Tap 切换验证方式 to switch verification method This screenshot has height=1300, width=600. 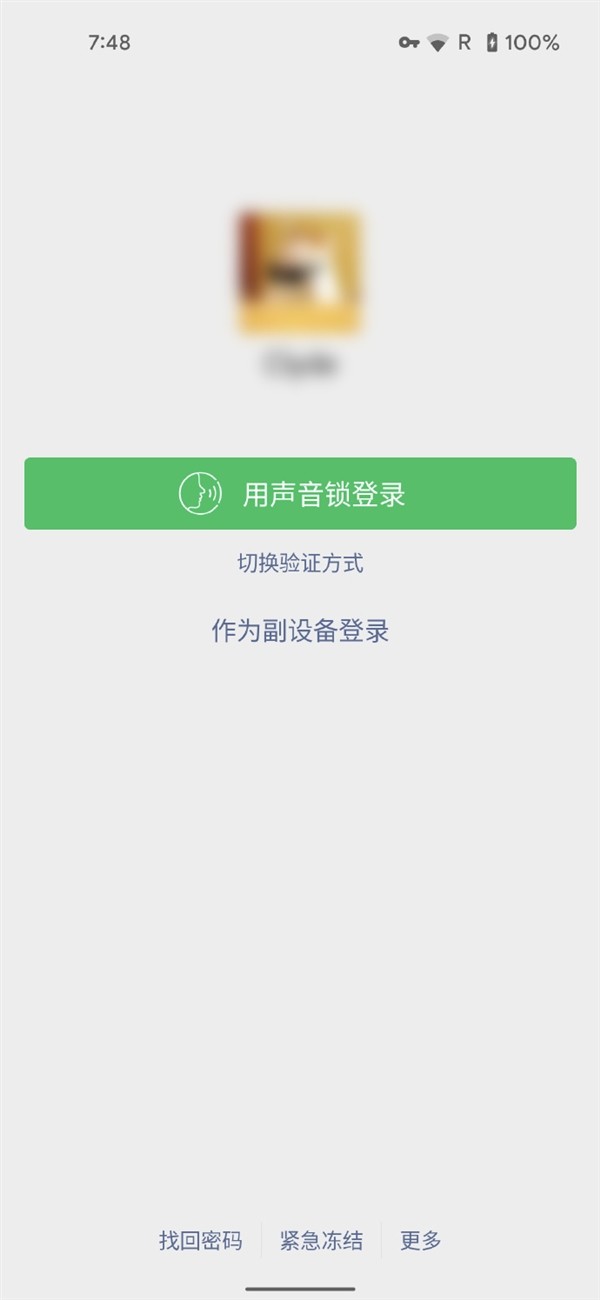click(300, 563)
